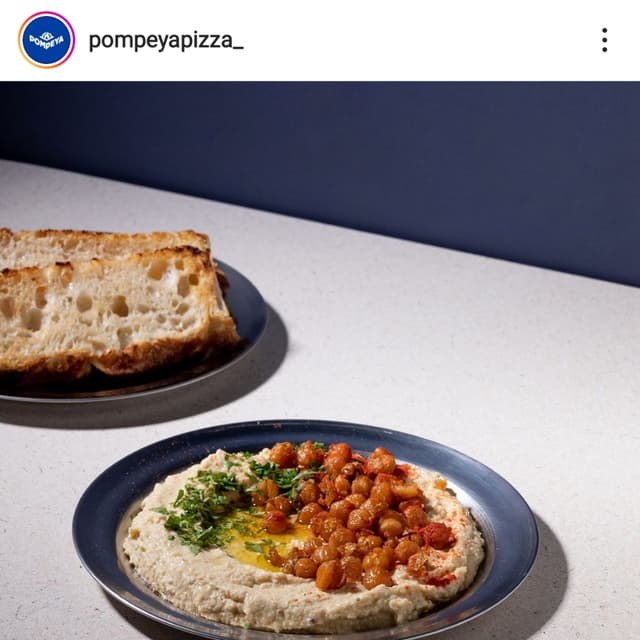Viewport: 640px width, 640px height.
Task: Open the post's three-dot options menu
Action: (604, 40)
